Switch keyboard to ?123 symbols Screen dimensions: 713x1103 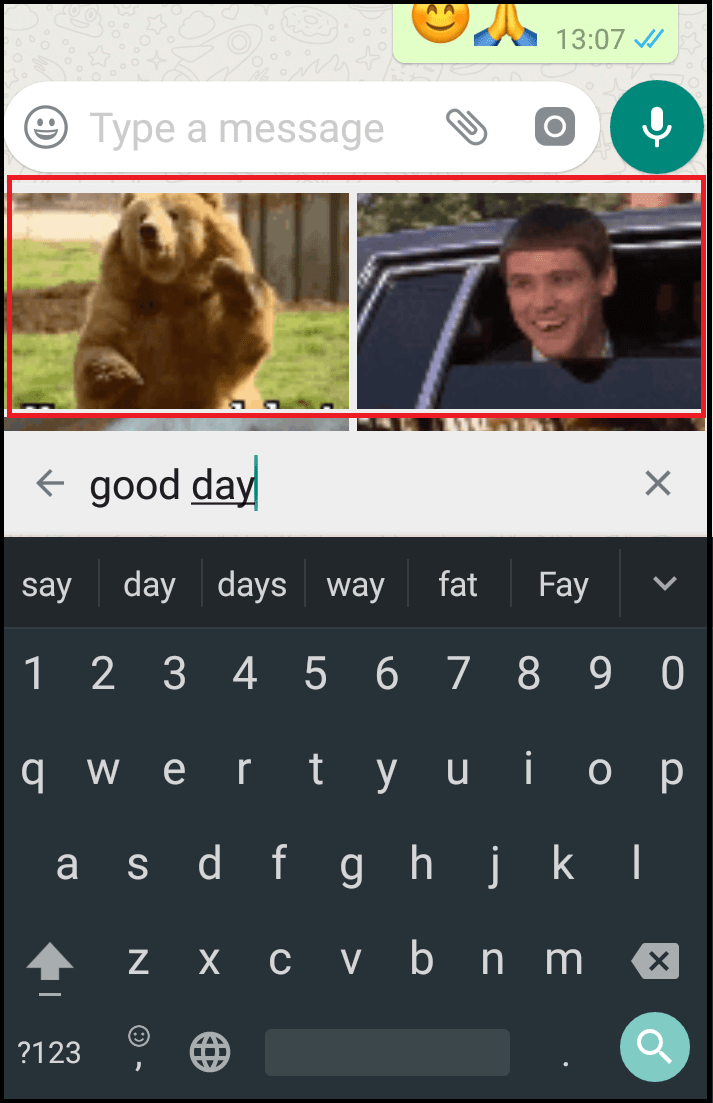49,1052
